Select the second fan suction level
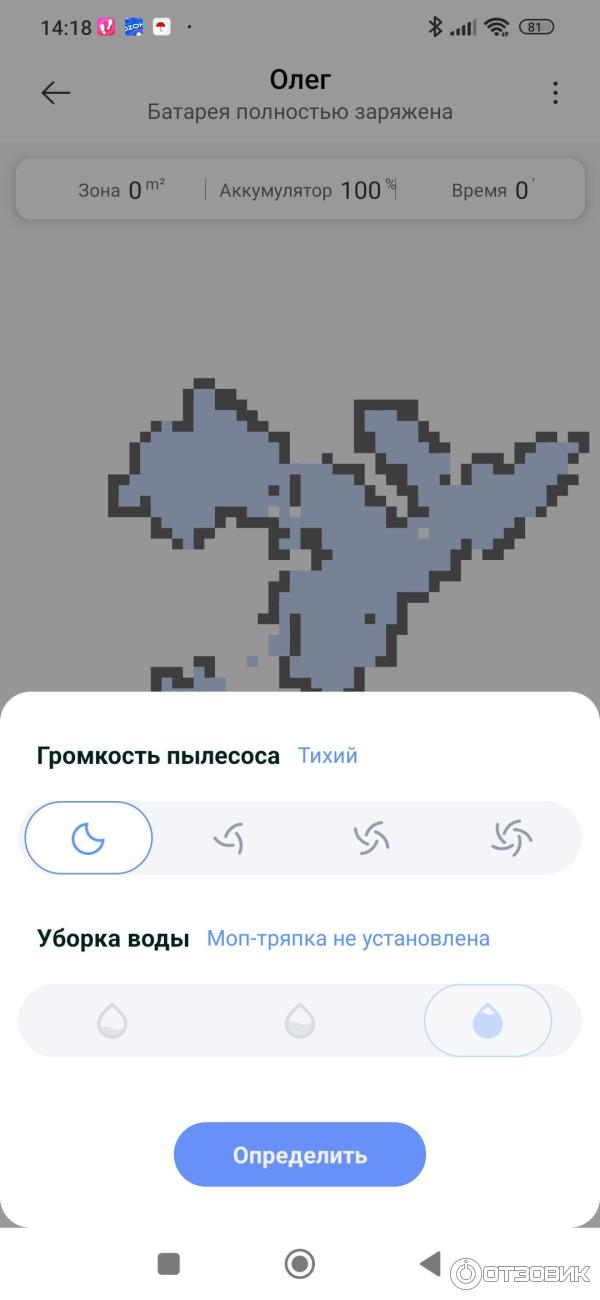The height and width of the screenshot is (1300, 600). [229, 838]
